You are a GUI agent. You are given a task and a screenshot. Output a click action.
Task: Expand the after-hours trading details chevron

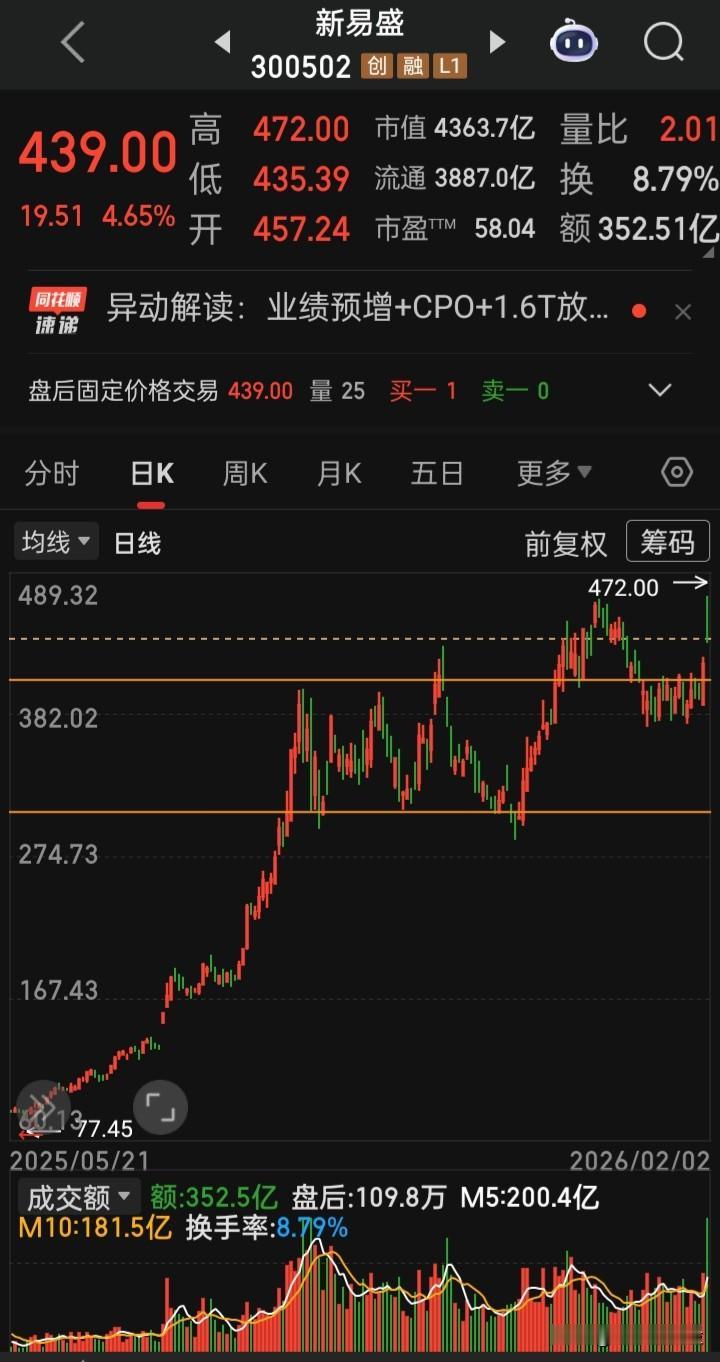[x=658, y=390]
